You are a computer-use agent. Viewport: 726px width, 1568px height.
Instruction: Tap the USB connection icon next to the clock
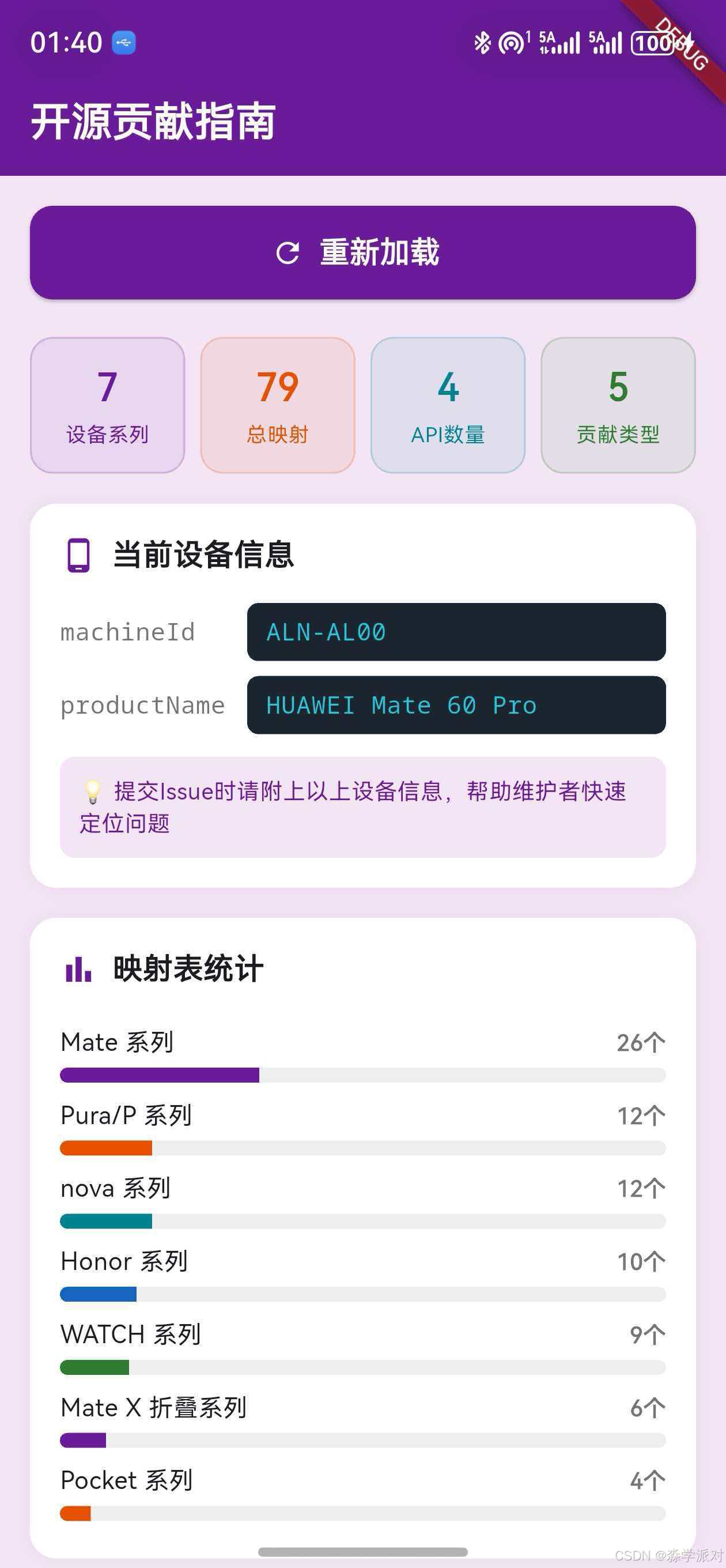(x=123, y=42)
